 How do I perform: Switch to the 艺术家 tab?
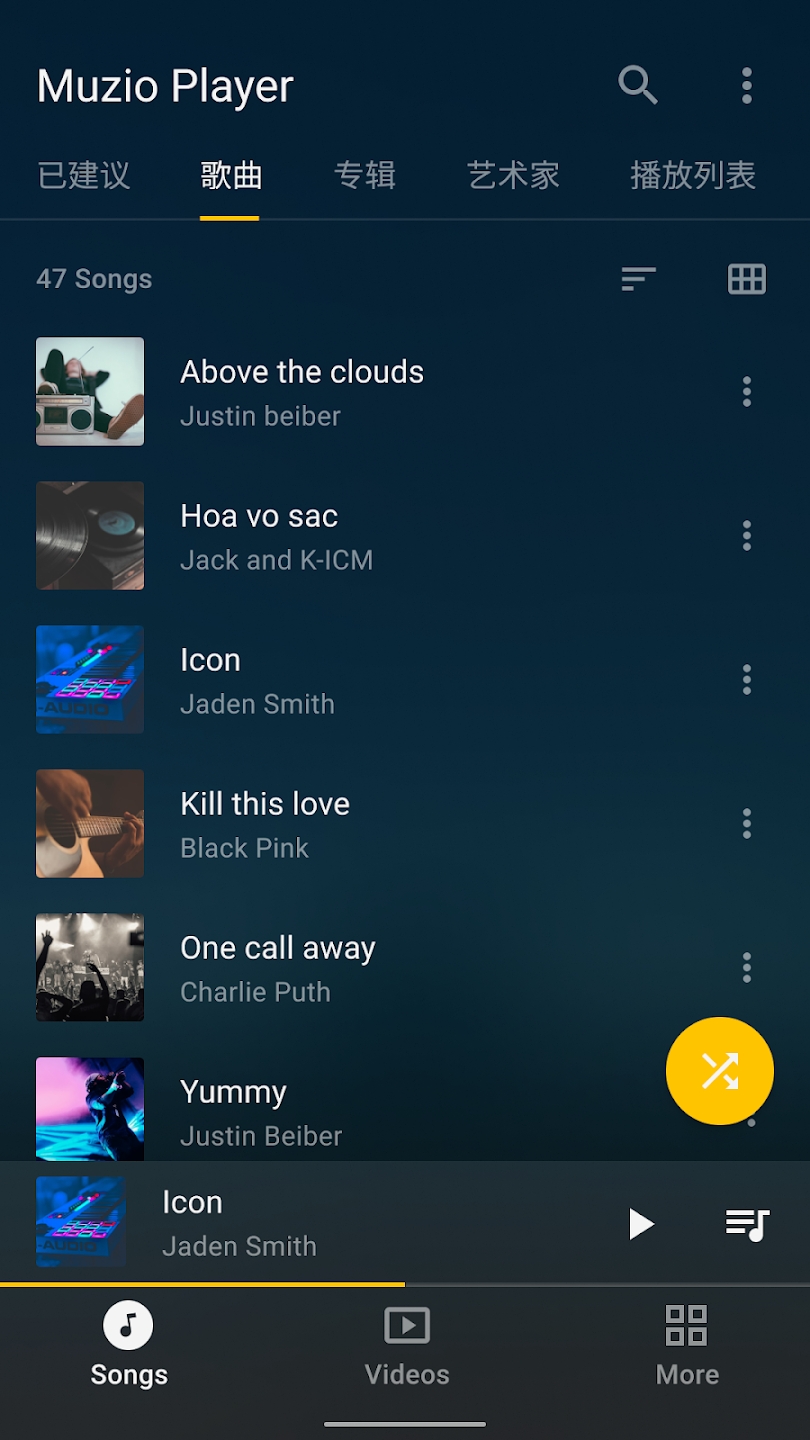[513, 176]
